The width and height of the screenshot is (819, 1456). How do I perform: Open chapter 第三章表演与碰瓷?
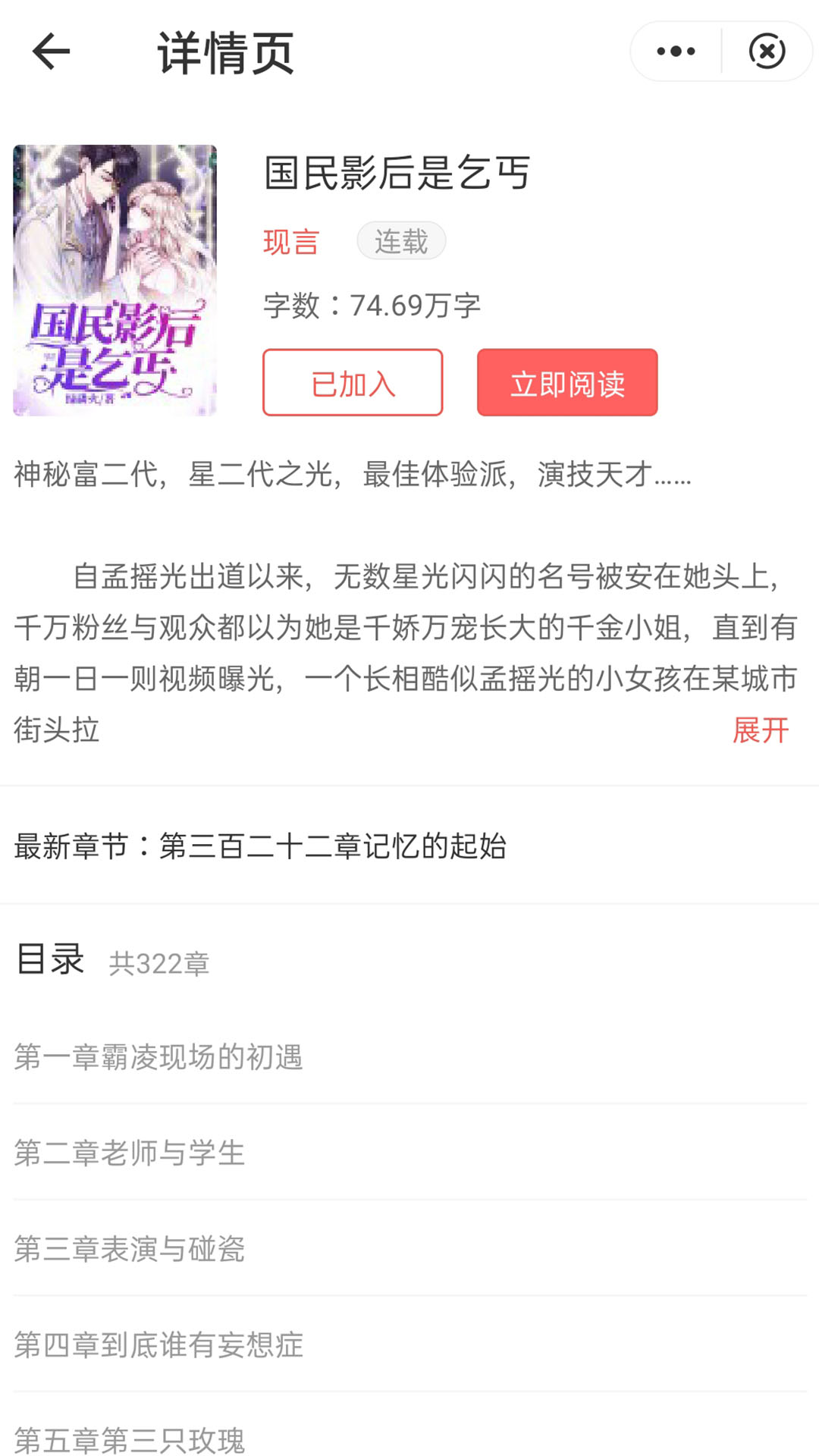[130, 1249]
